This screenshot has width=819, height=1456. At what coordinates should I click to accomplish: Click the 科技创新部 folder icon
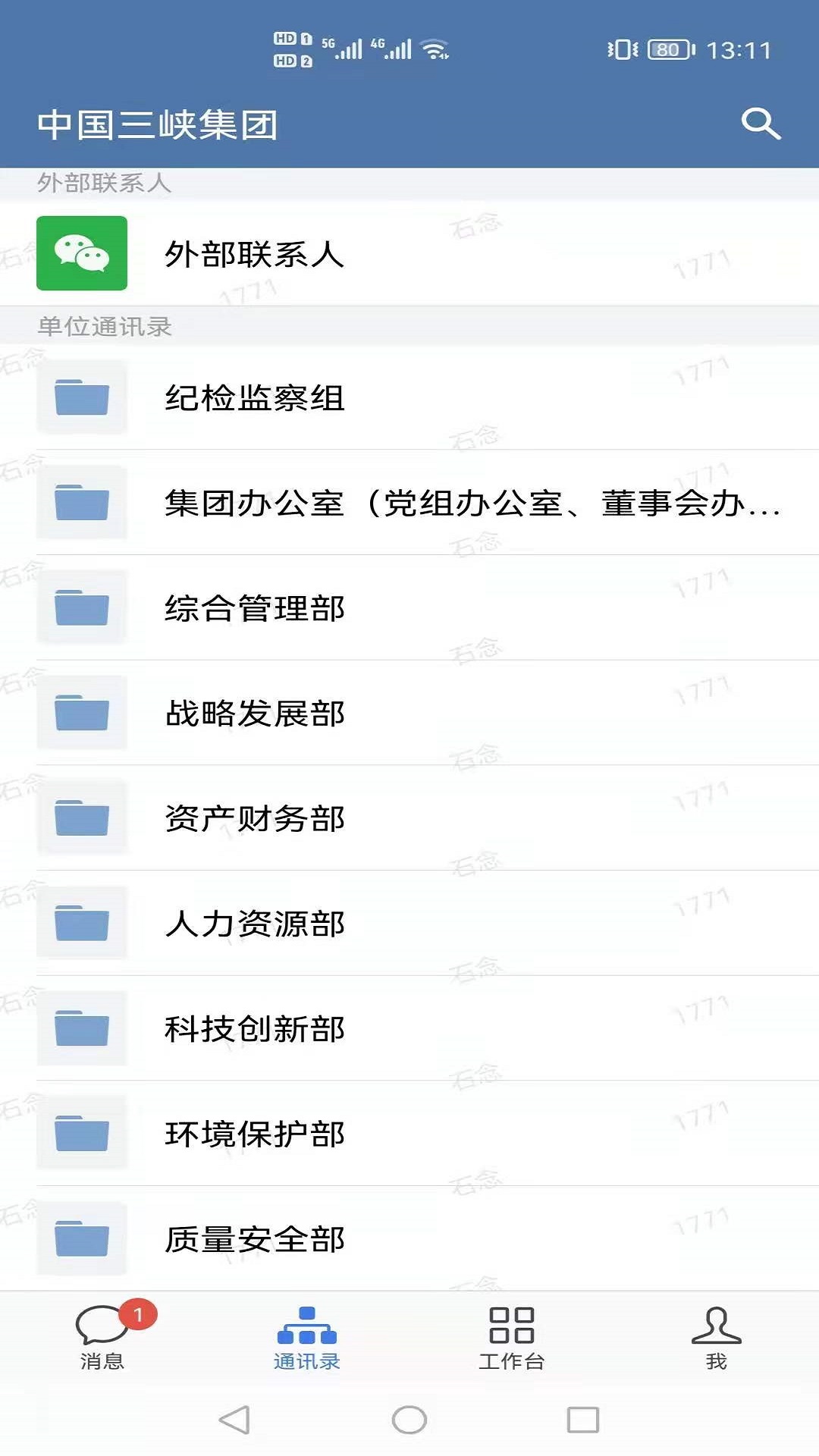(x=82, y=1029)
